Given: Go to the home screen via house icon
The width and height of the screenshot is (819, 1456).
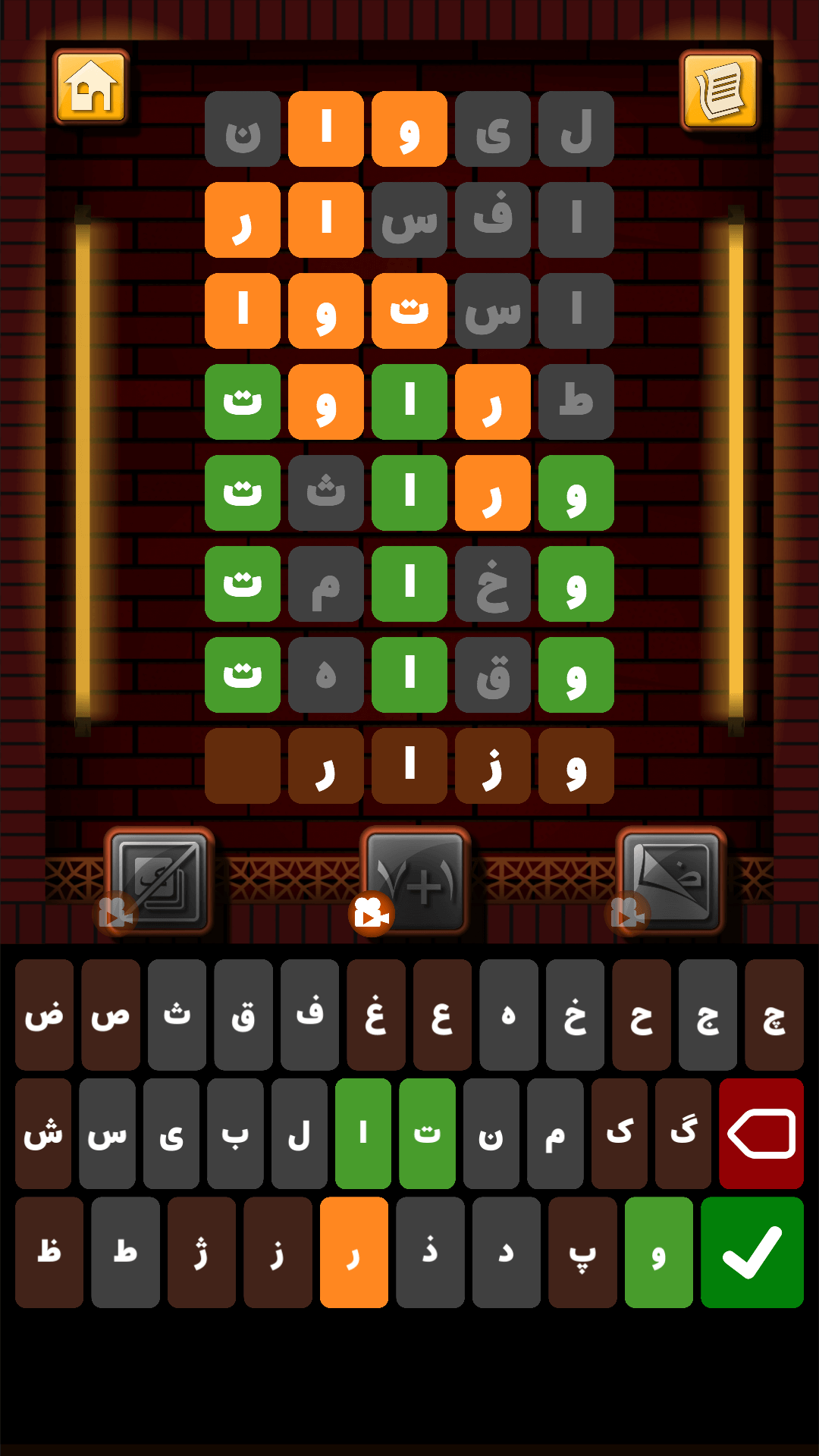Looking at the screenshot, I should pyautogui.click(x=91, y=88).
